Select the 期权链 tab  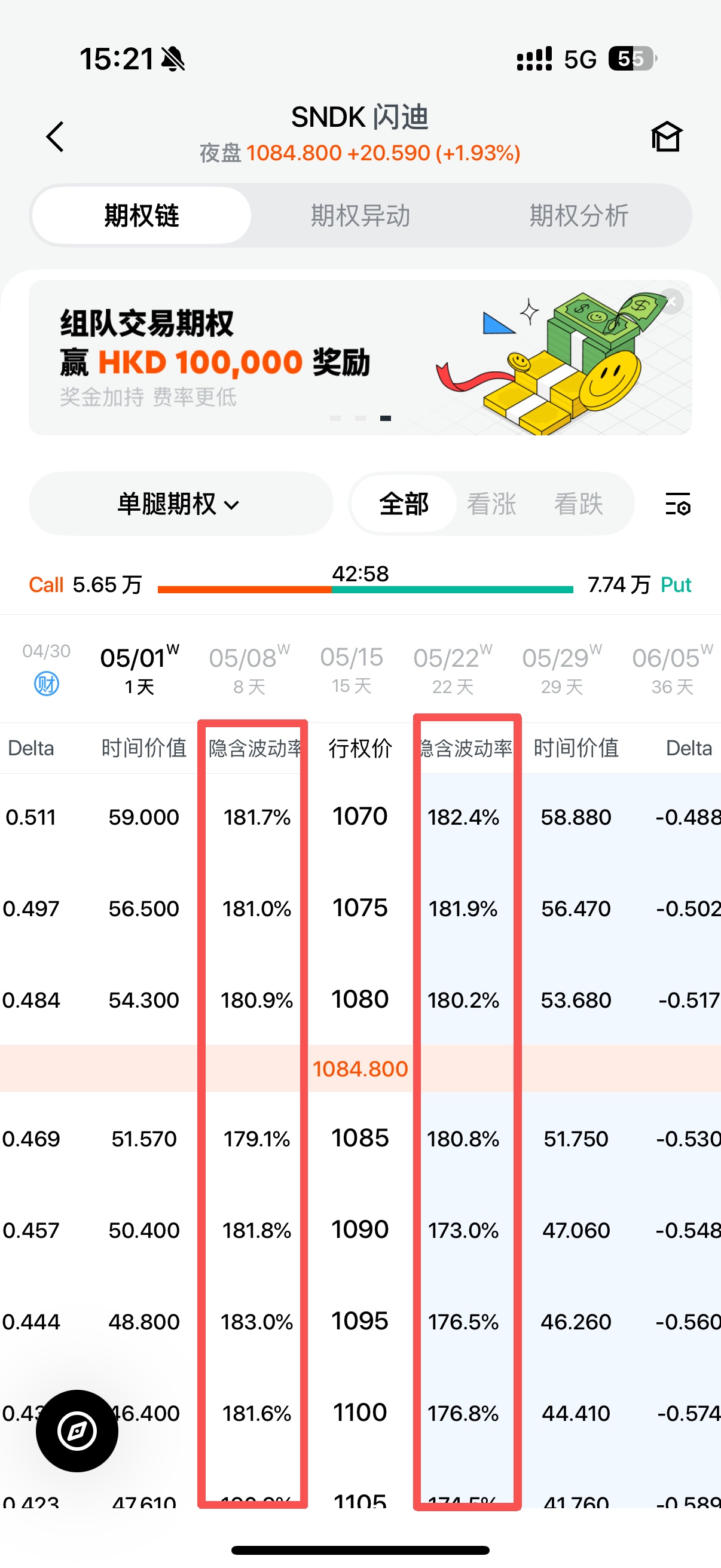[x=142, y=215]
